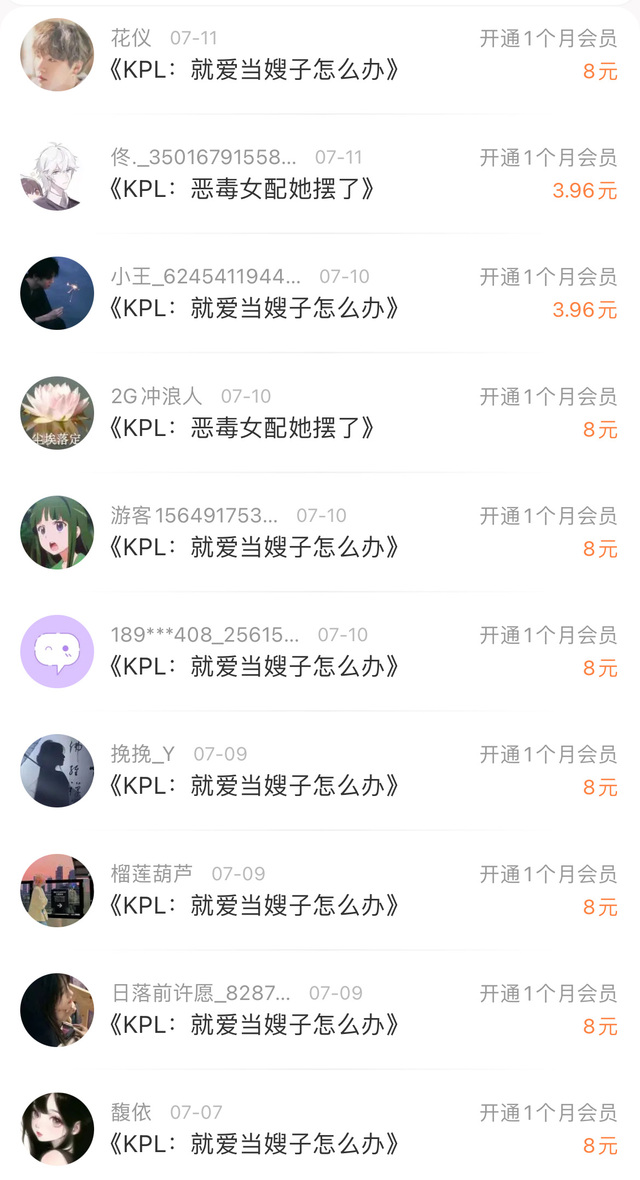The height and width of the screenshot is (1180, 640).
Task: Tap 馥依's profile avatar
Action: click(x=57, y=1129)
